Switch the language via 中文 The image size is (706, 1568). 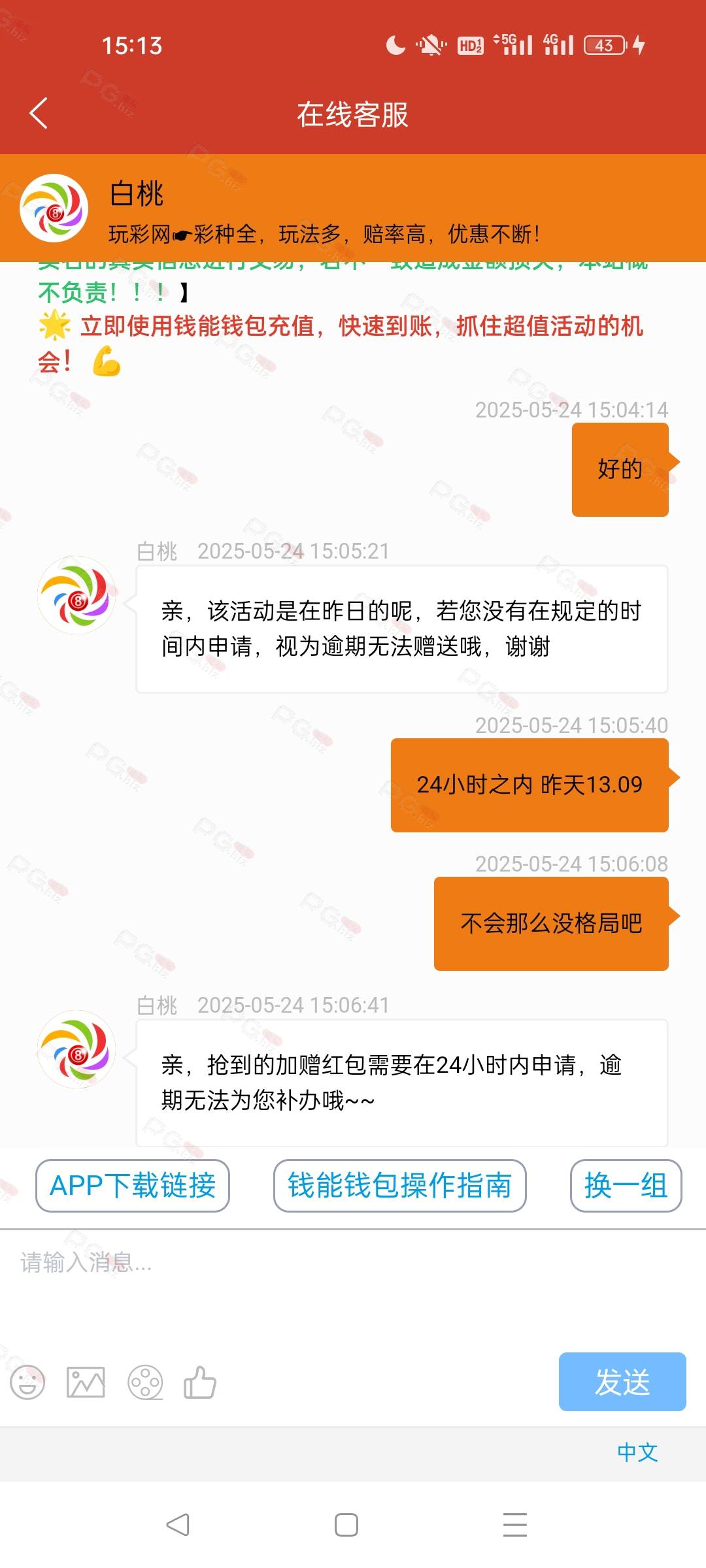point(637,1452)
